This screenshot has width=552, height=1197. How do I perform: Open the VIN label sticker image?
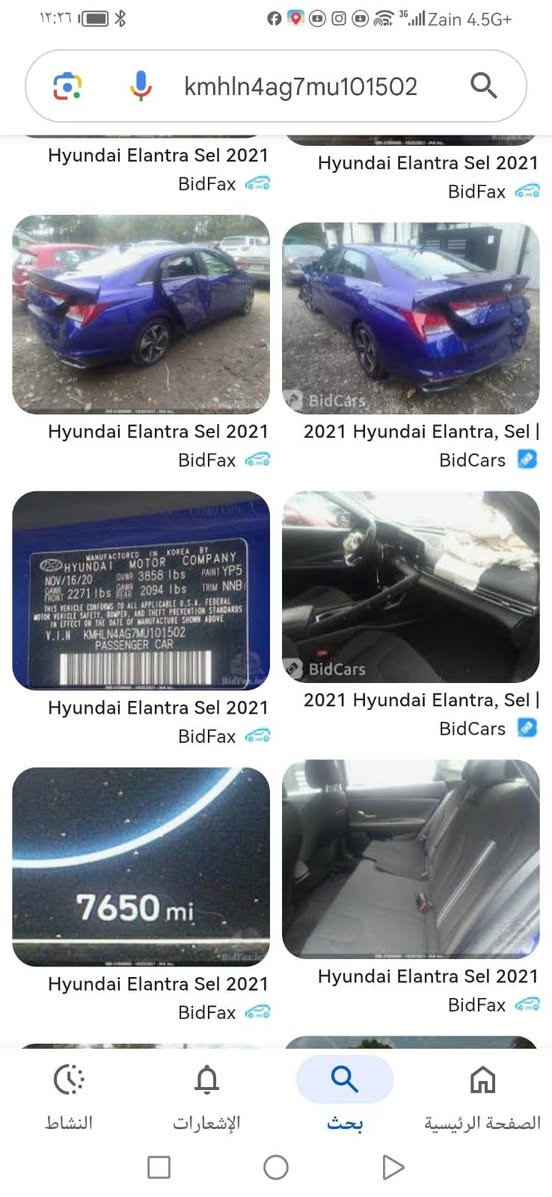click(141, 590)
